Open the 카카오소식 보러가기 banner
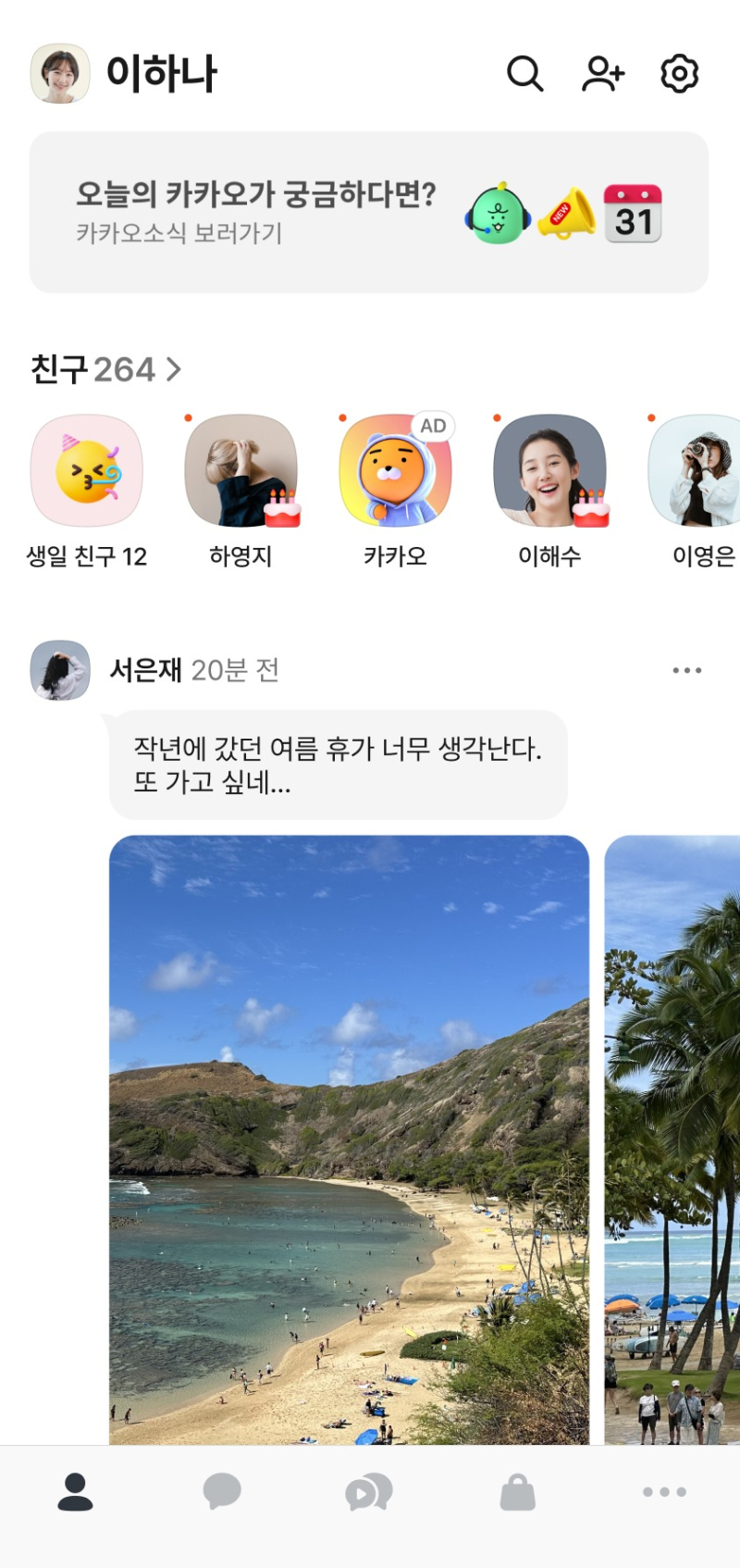The image size is (740, 1568). tap(368, 213)
